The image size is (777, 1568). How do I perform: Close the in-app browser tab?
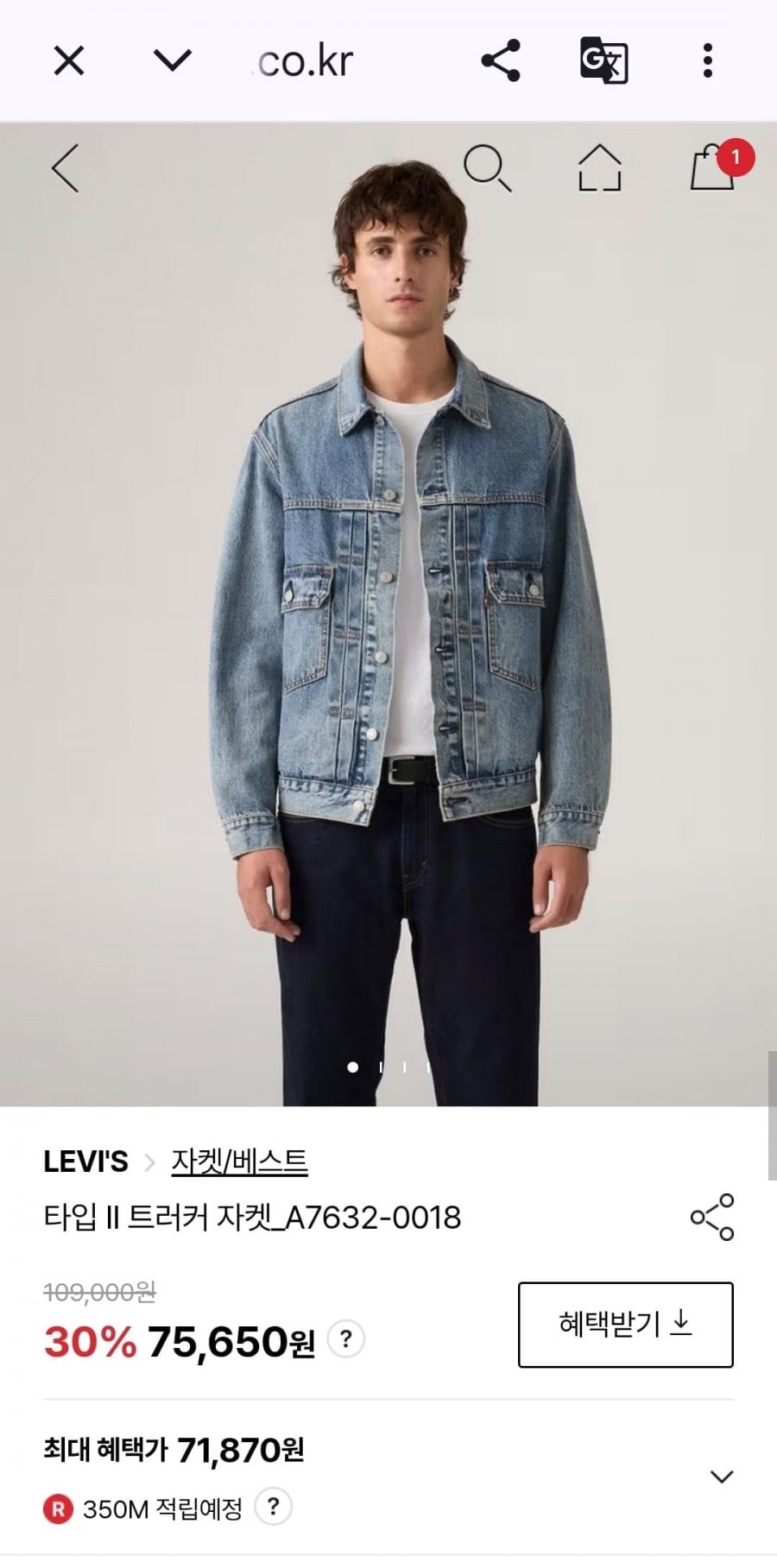pos(69,61)
